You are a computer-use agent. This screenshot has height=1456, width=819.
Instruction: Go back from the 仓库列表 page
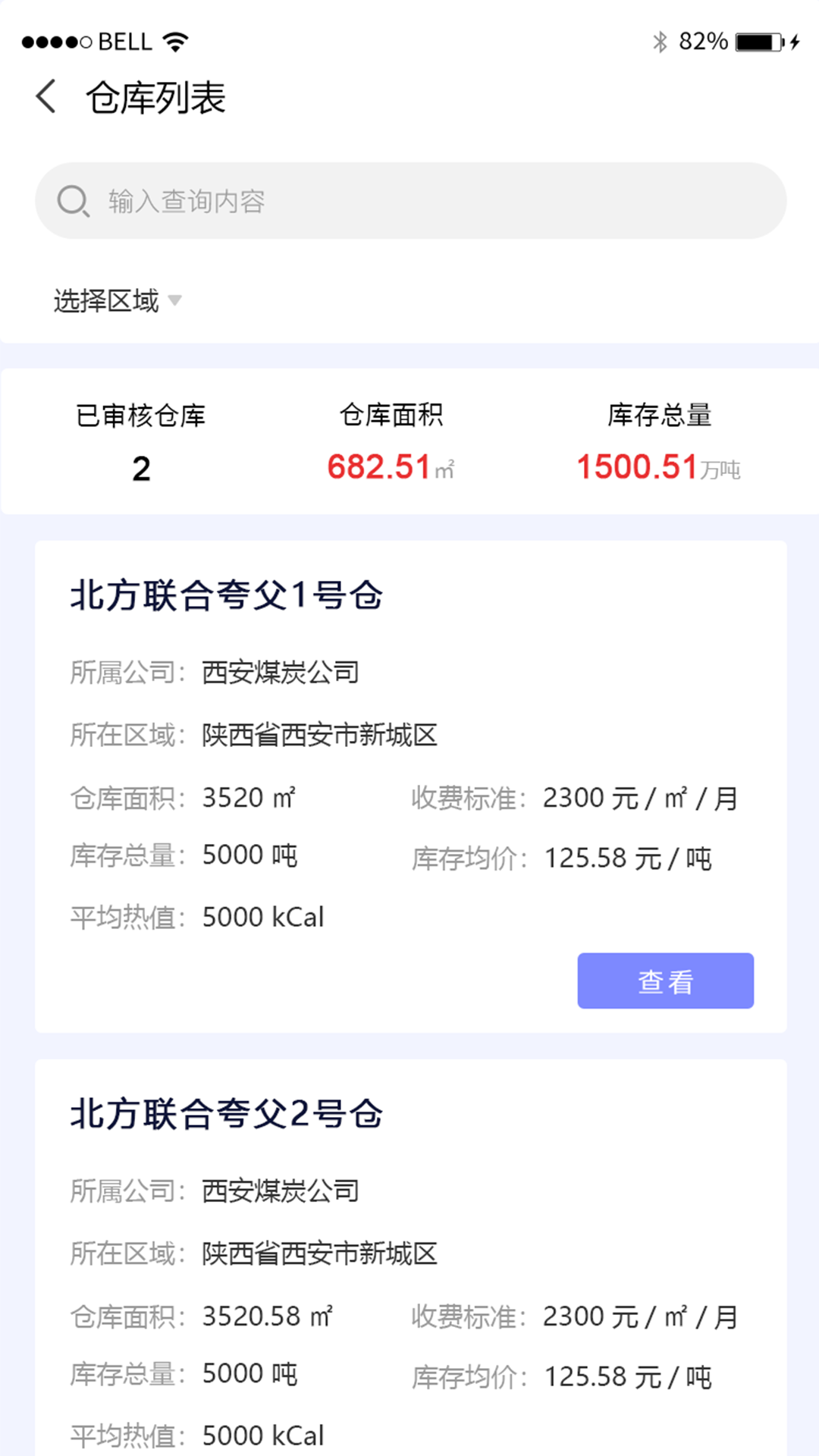click(x=46, y=97)
